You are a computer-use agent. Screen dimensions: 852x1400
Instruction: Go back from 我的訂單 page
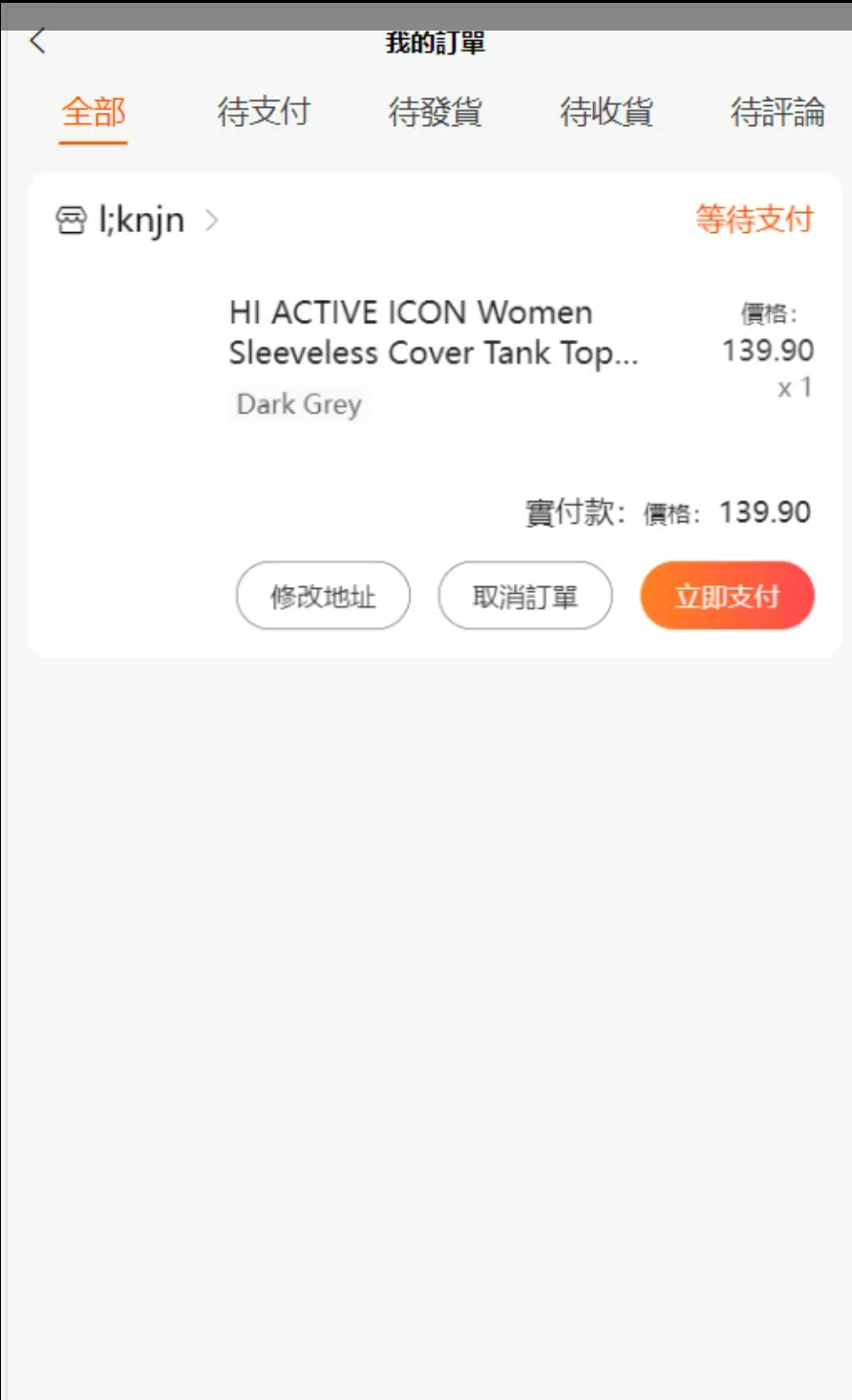[x=38, y=41]
